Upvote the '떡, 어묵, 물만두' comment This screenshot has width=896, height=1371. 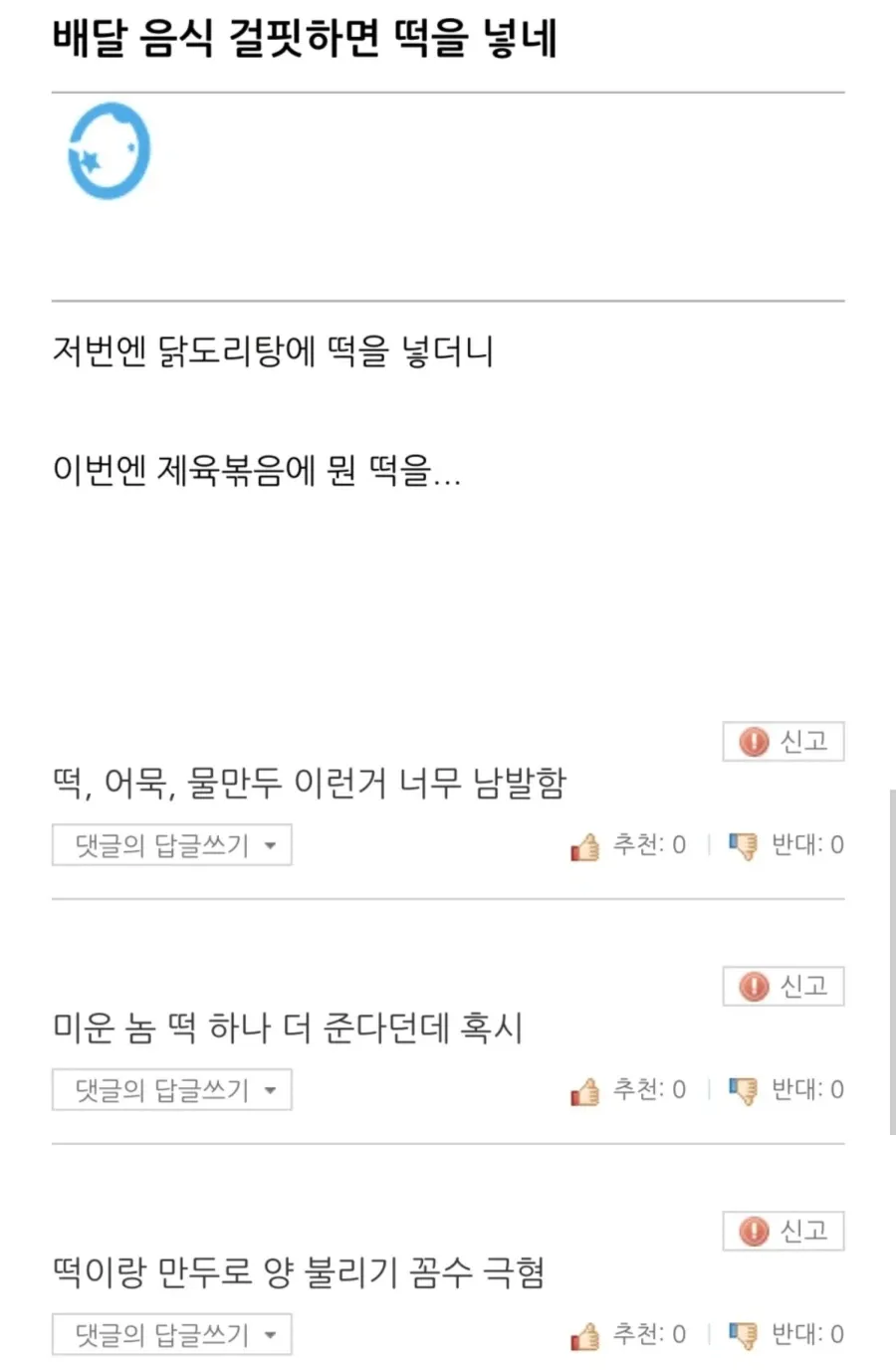(628, 845)
